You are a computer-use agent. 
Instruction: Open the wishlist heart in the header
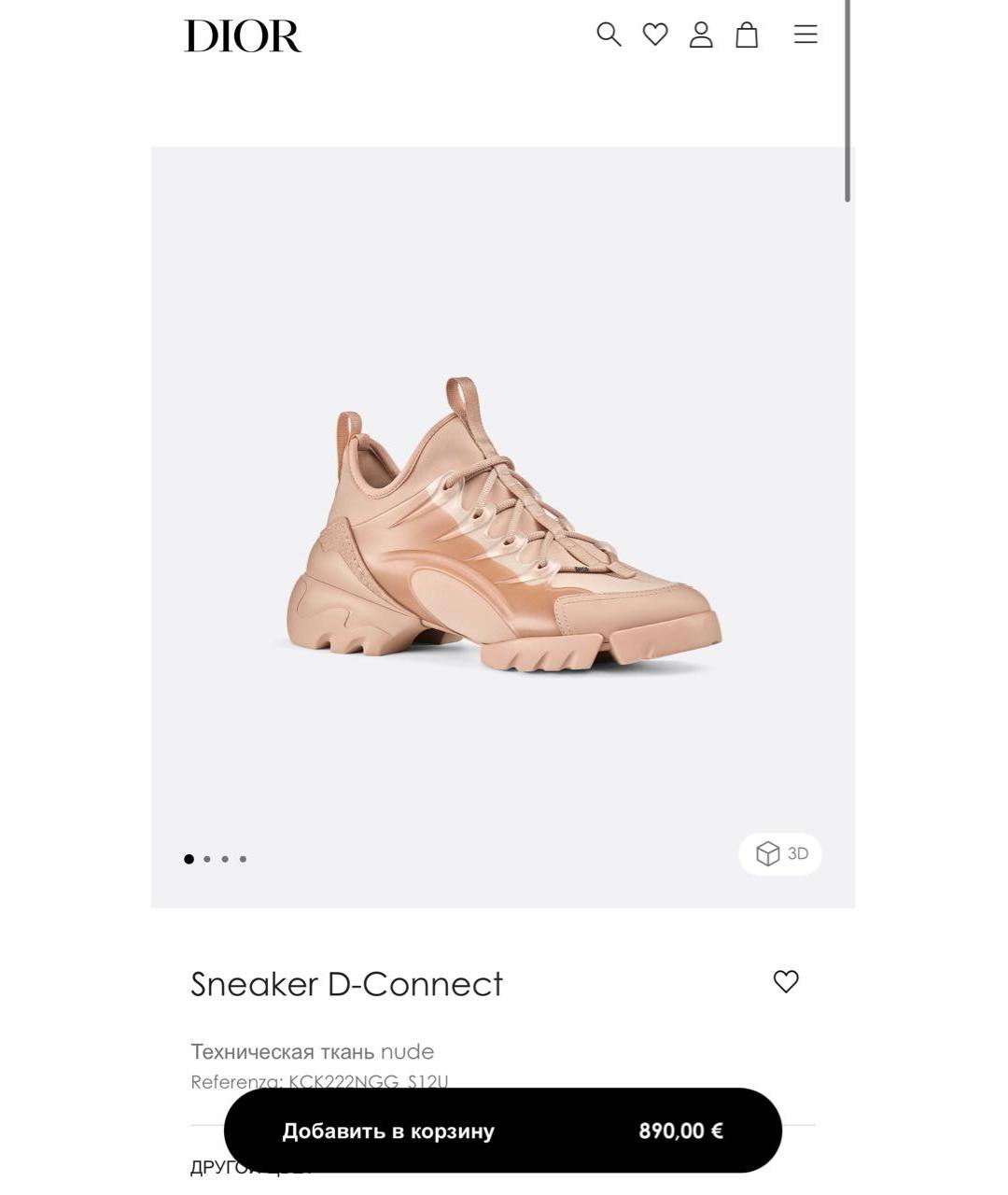pos(655,35)
